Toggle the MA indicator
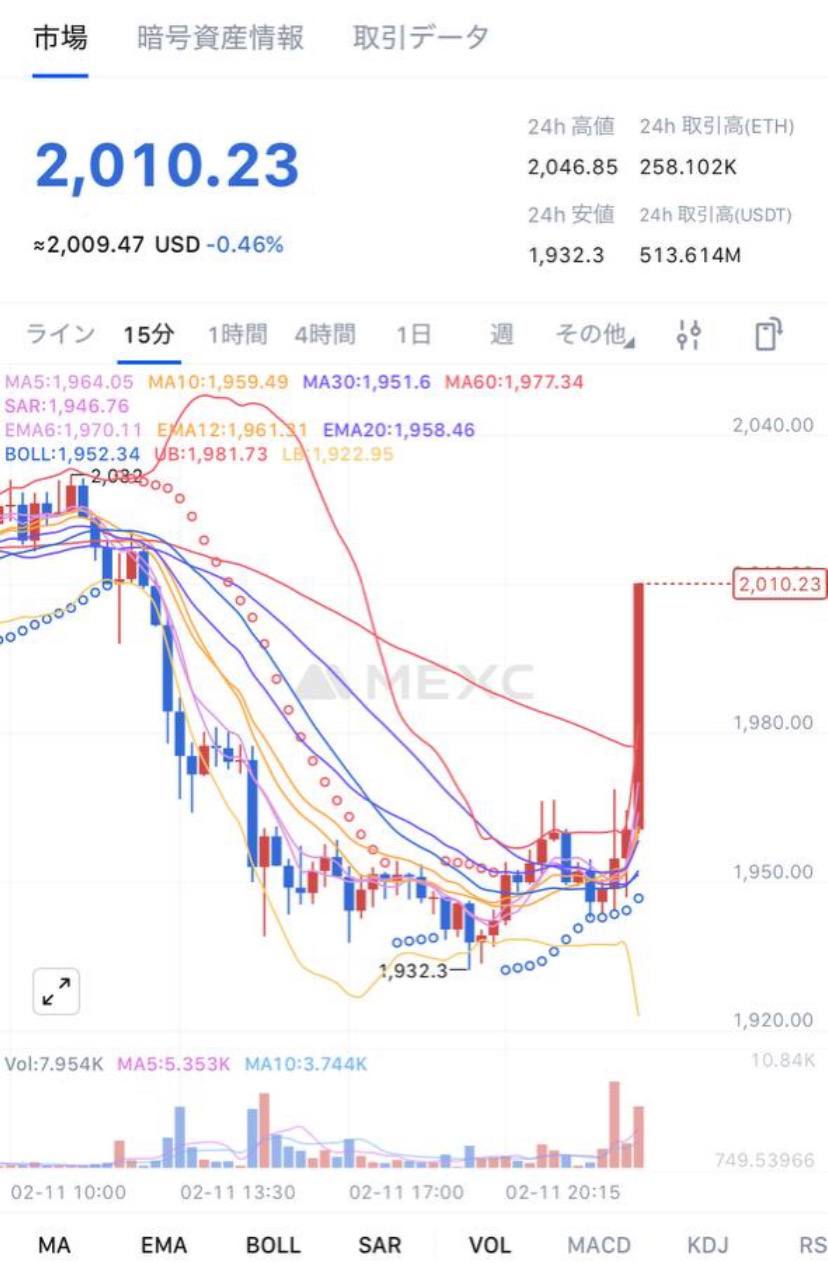This screenshot has height=1263, width=828. point(54,1245)
